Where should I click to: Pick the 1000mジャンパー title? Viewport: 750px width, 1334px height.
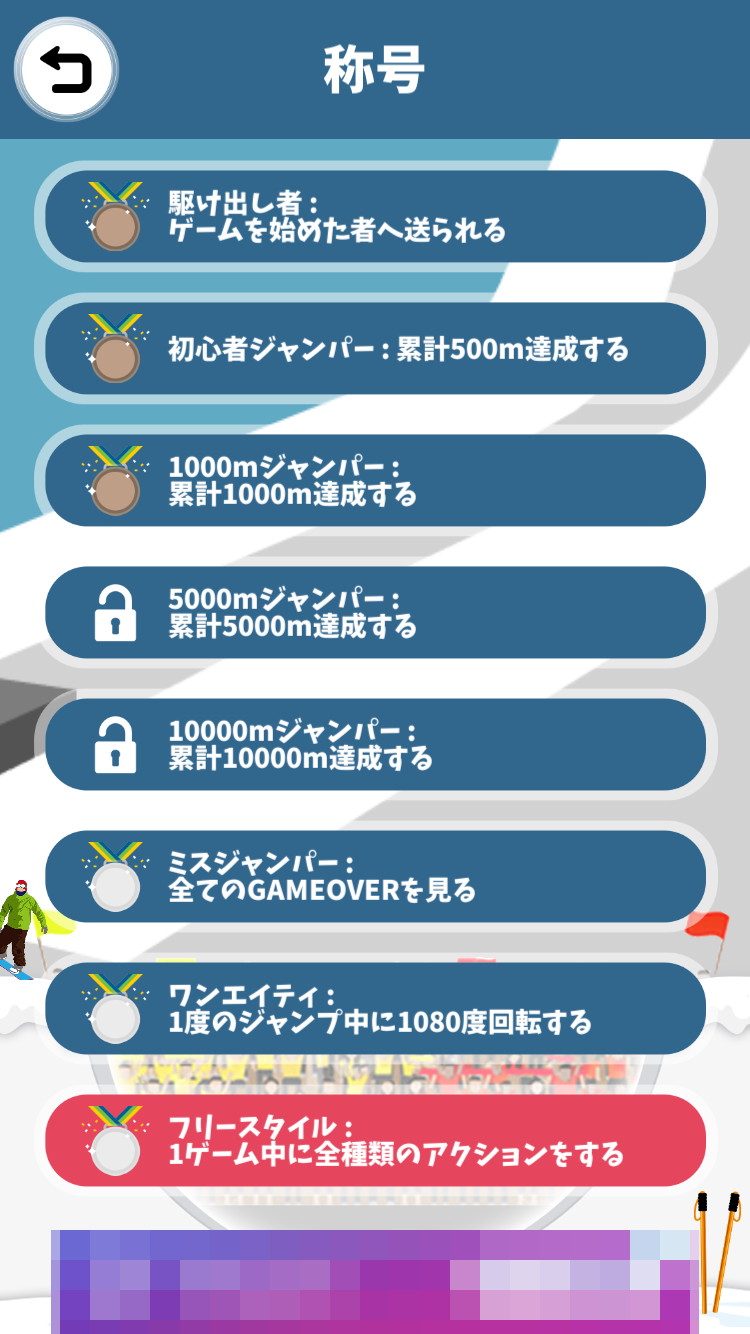click(x=375, y=481)
